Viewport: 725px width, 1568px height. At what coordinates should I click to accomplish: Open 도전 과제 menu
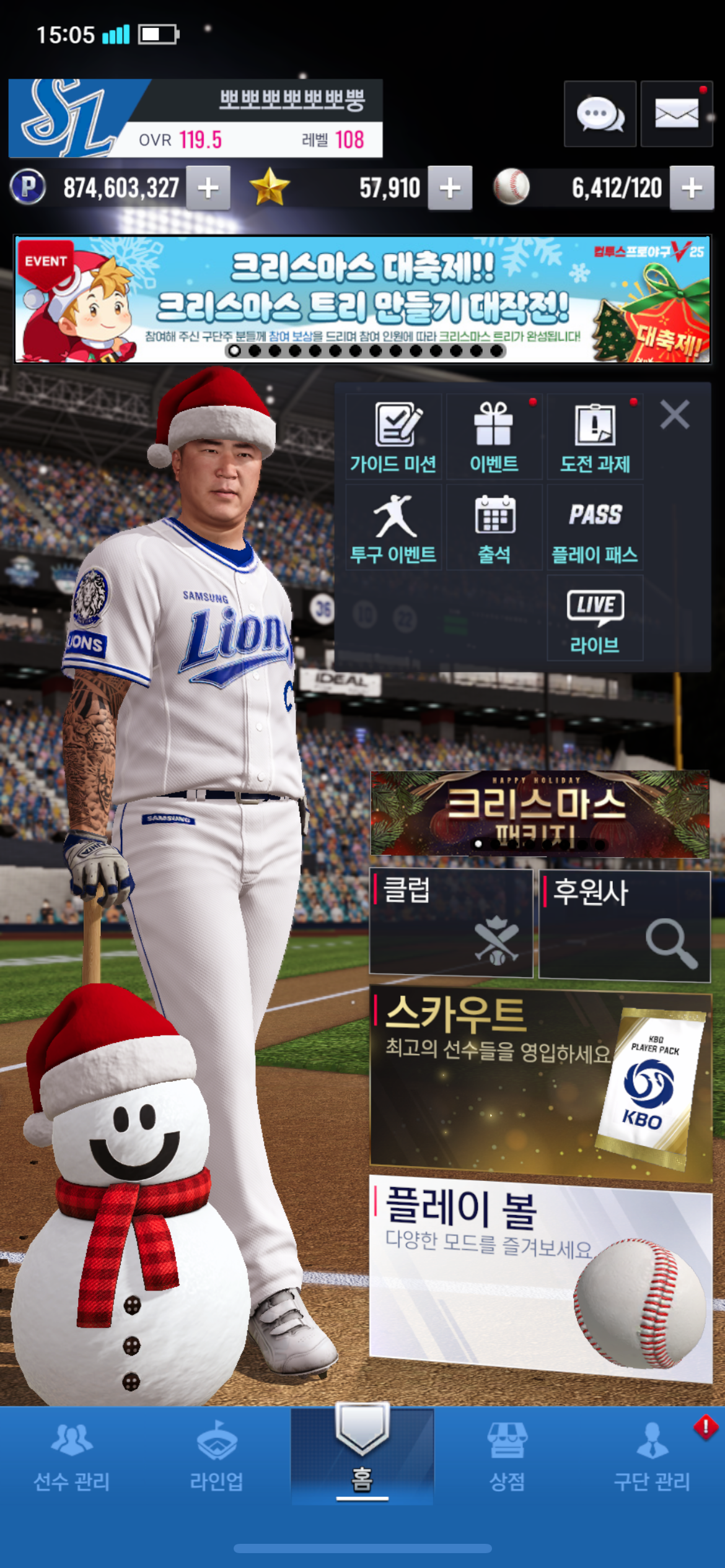[x=595, y=437]
